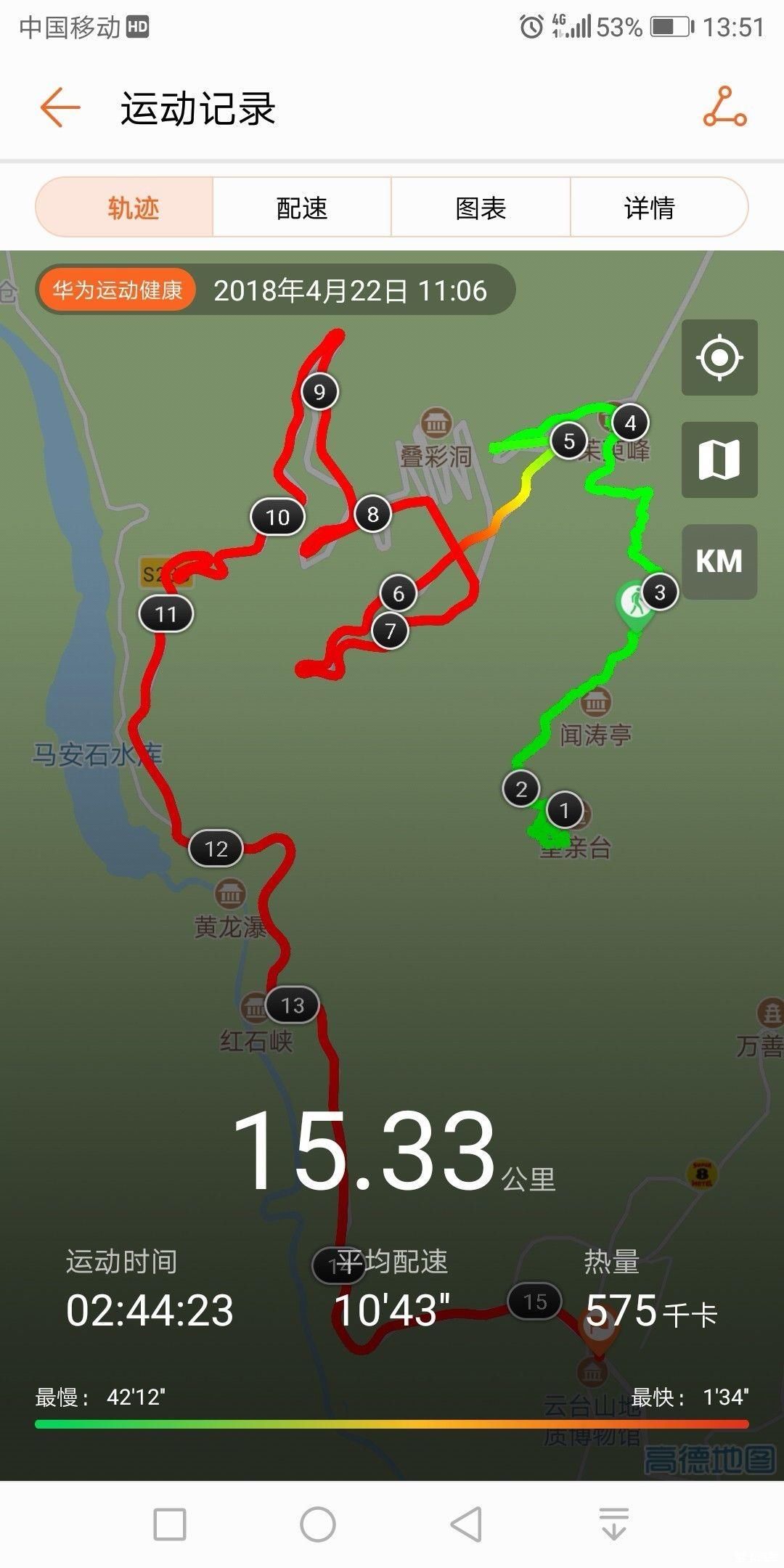Viewport: 784px width, 1568px height.
Task: Switch to the 配速 tab
Action: point(301,208)
